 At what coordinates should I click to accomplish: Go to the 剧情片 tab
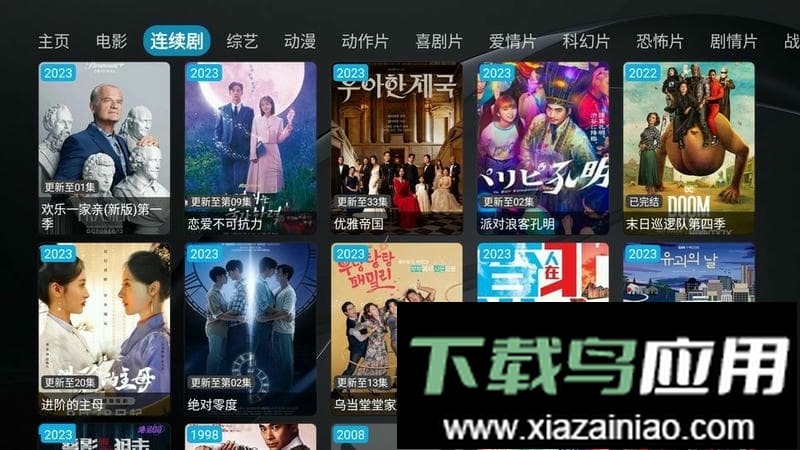click(733, 41)
